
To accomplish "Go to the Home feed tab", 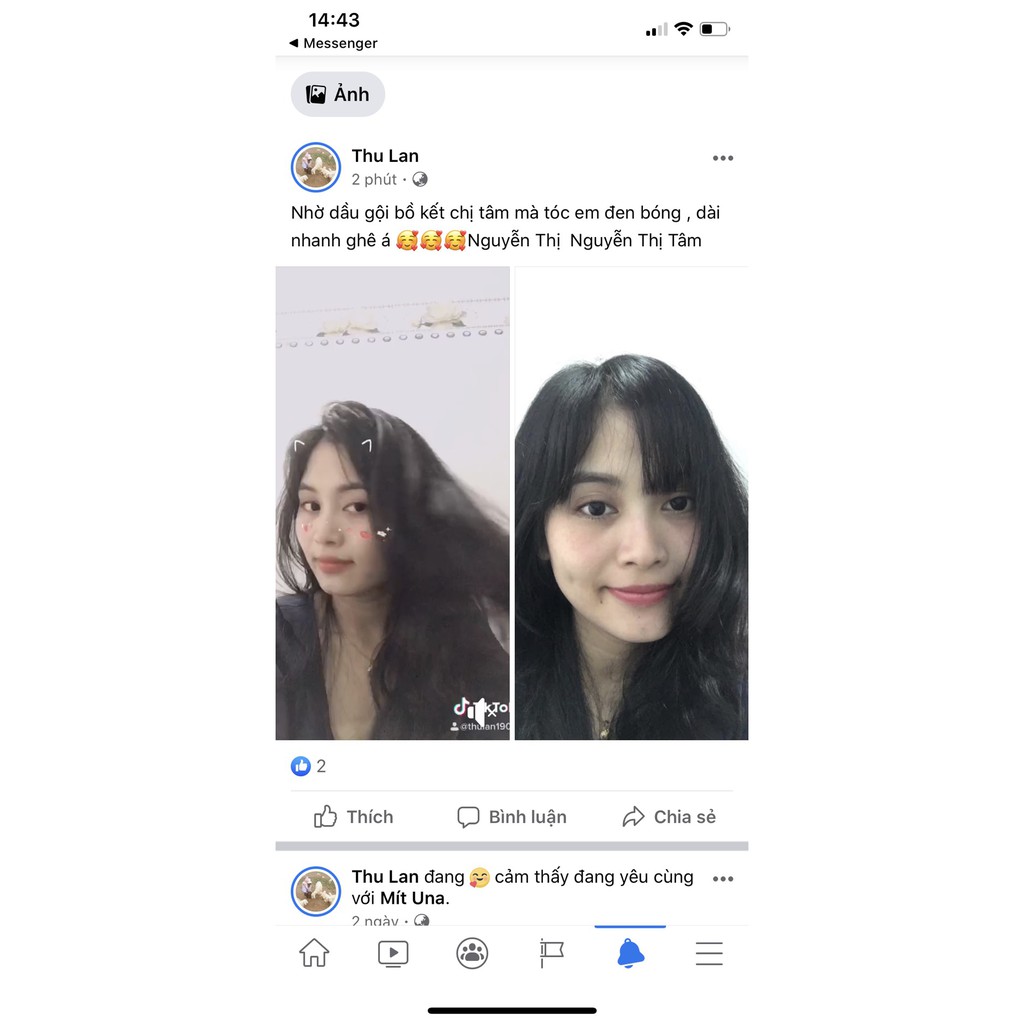I will [314, 954].
